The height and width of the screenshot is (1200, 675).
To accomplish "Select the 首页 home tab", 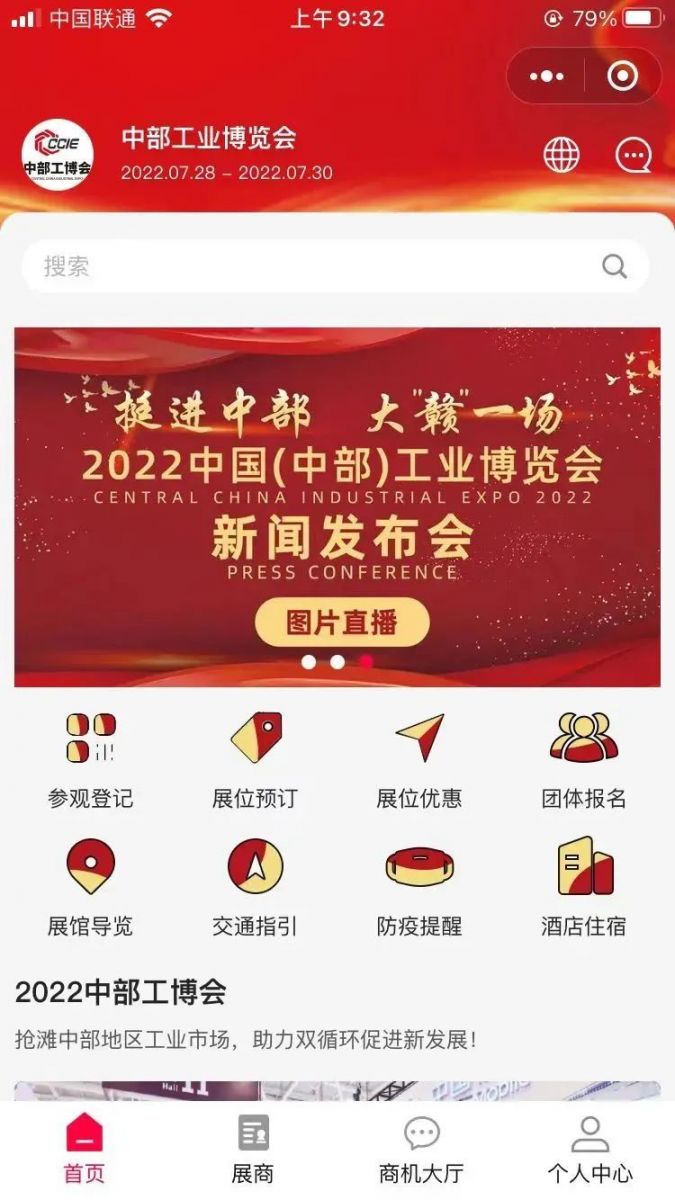I will pos(84,1150).
